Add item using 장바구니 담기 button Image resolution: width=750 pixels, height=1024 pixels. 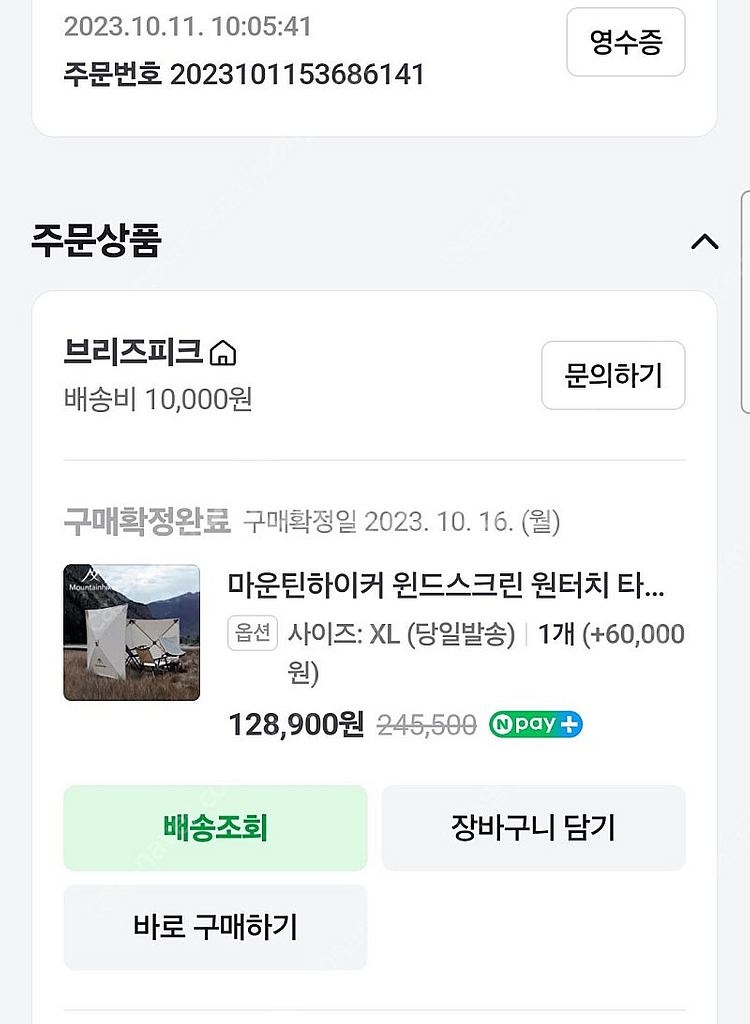(534, 828)
